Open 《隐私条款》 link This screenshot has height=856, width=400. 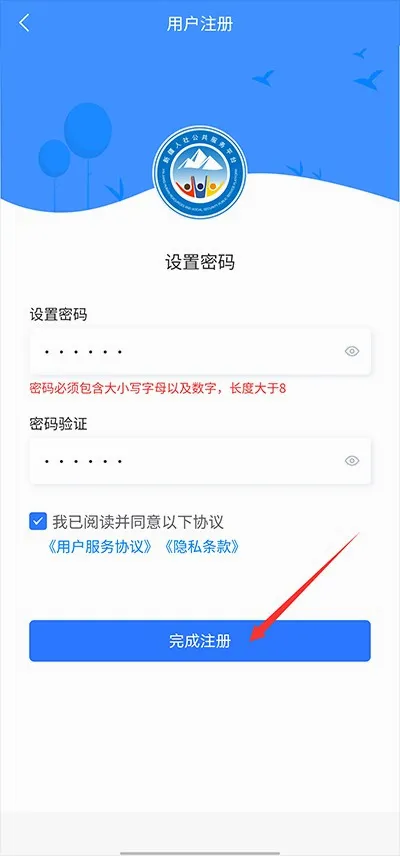(201, 548)
